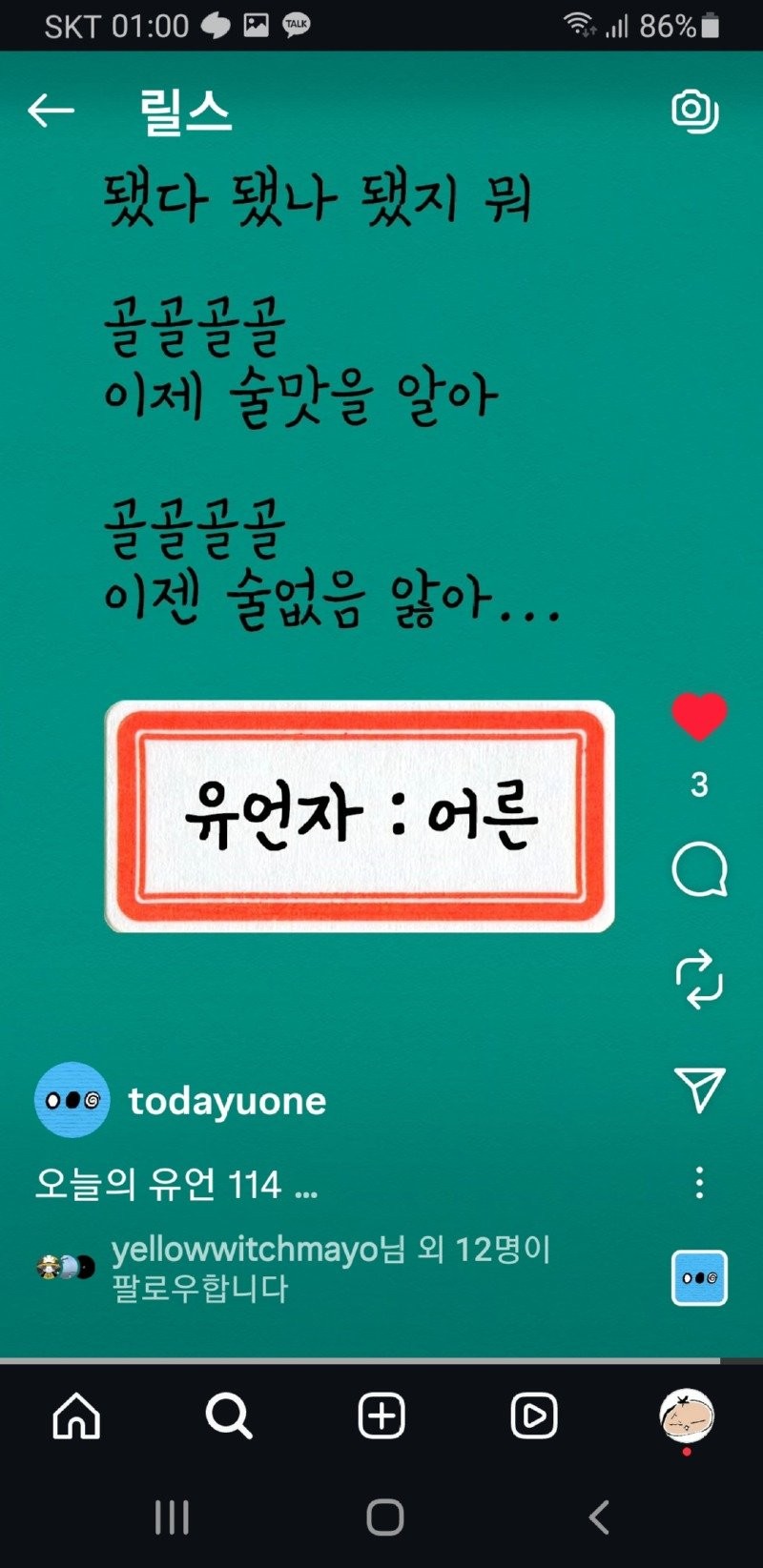Image resolution: width=763 pixels, height=1568 pixels.
Task: Open the comments on this reel
Action: click(698, 869)
